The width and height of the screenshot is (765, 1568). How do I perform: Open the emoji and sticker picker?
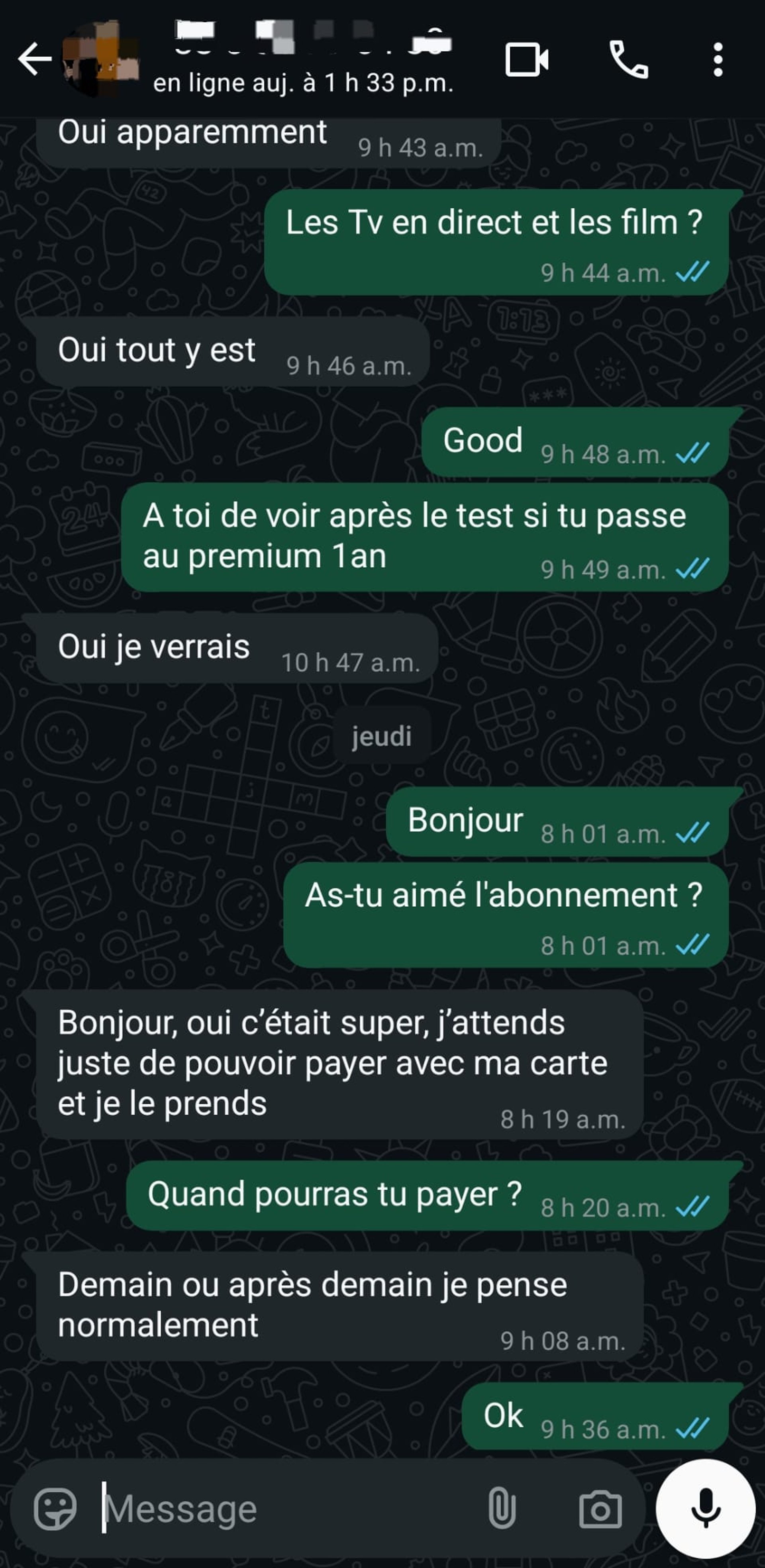[55, 1509]
